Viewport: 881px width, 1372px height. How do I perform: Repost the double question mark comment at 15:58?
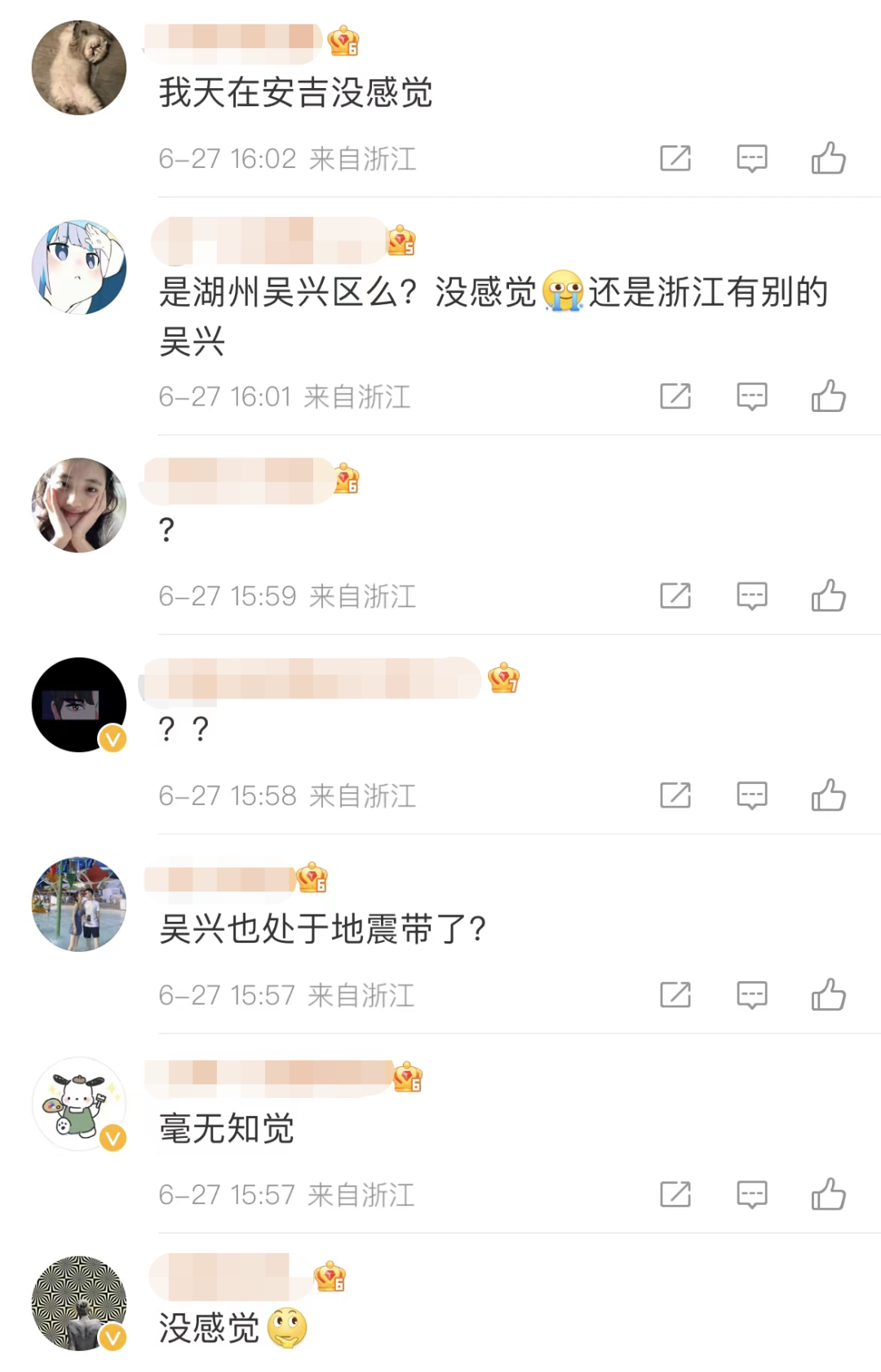675,795
